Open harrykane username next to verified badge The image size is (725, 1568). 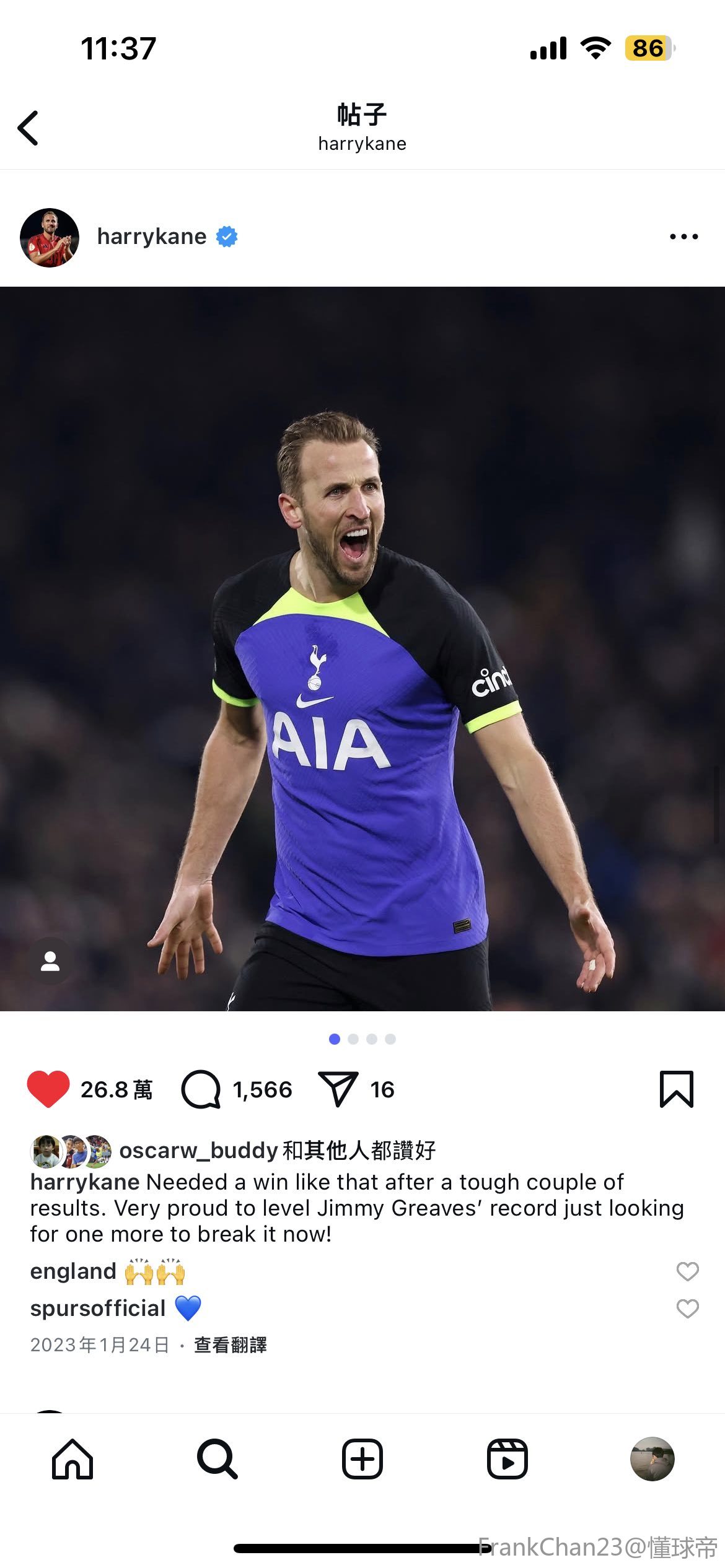click(x=152, y=237)
